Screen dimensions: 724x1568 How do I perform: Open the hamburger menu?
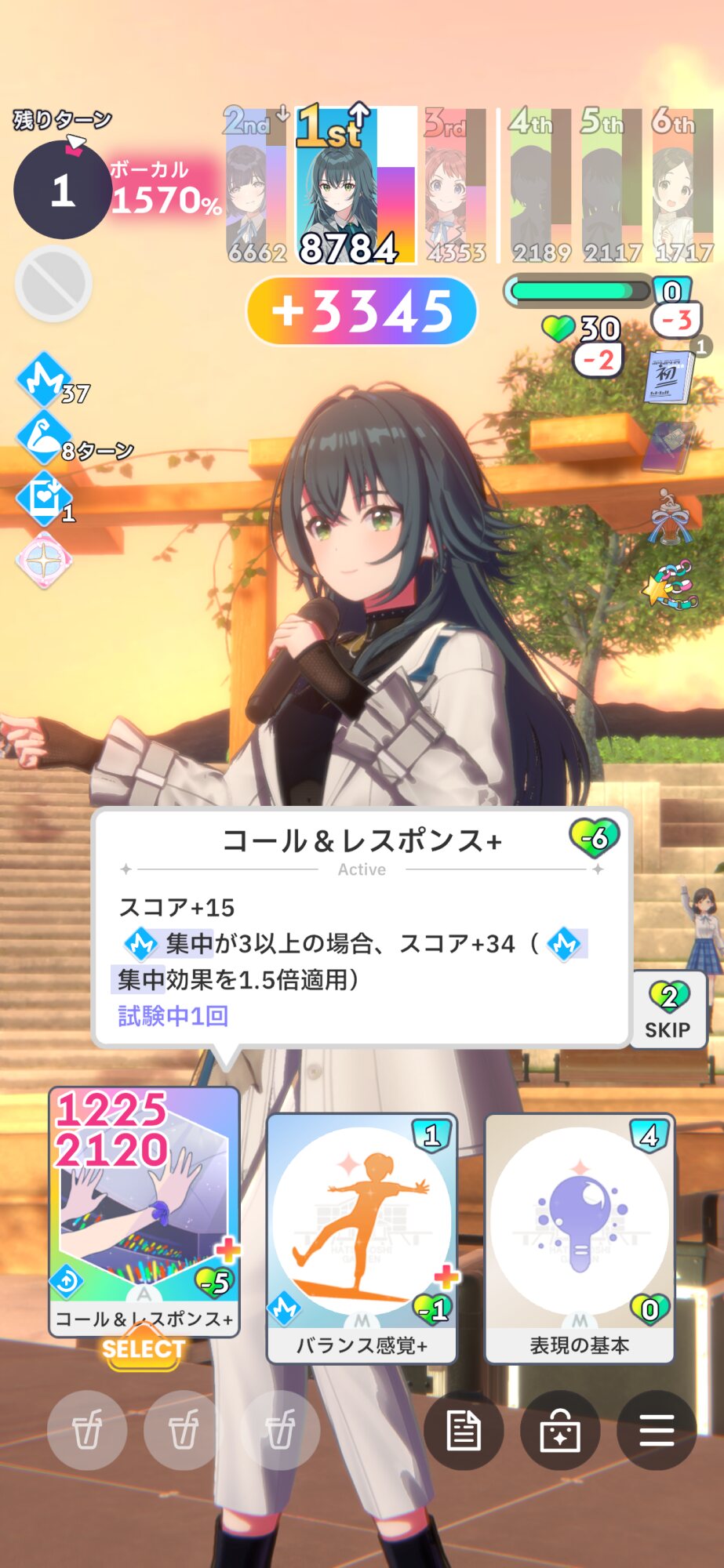657,1430
